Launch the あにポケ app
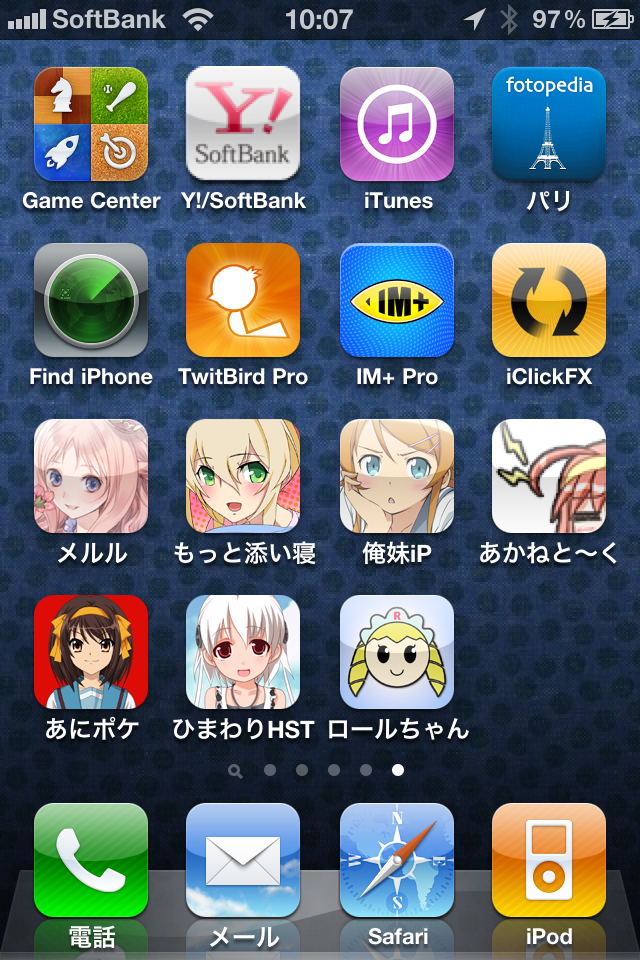The image size is (640, 960). click(91, 652)
